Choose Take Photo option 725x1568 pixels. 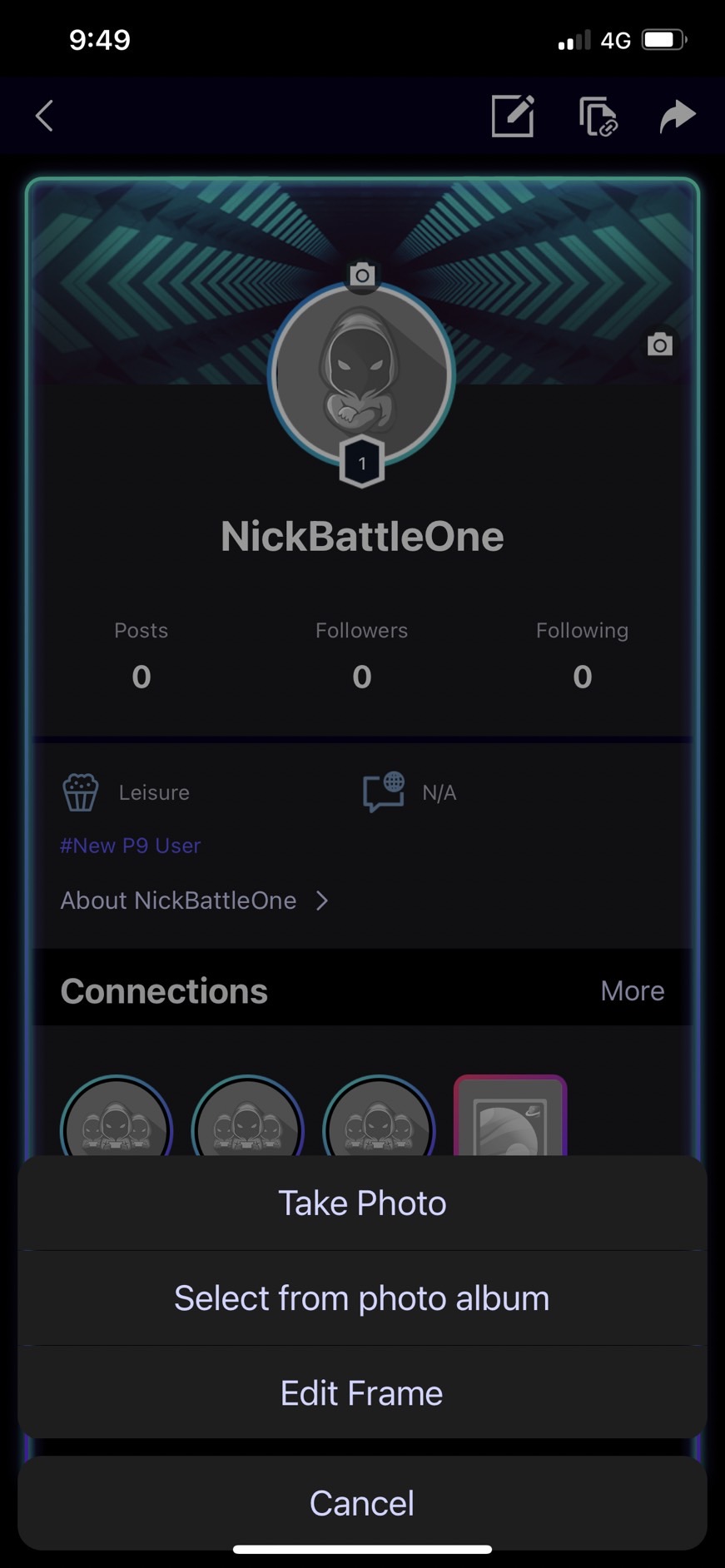362,1203
